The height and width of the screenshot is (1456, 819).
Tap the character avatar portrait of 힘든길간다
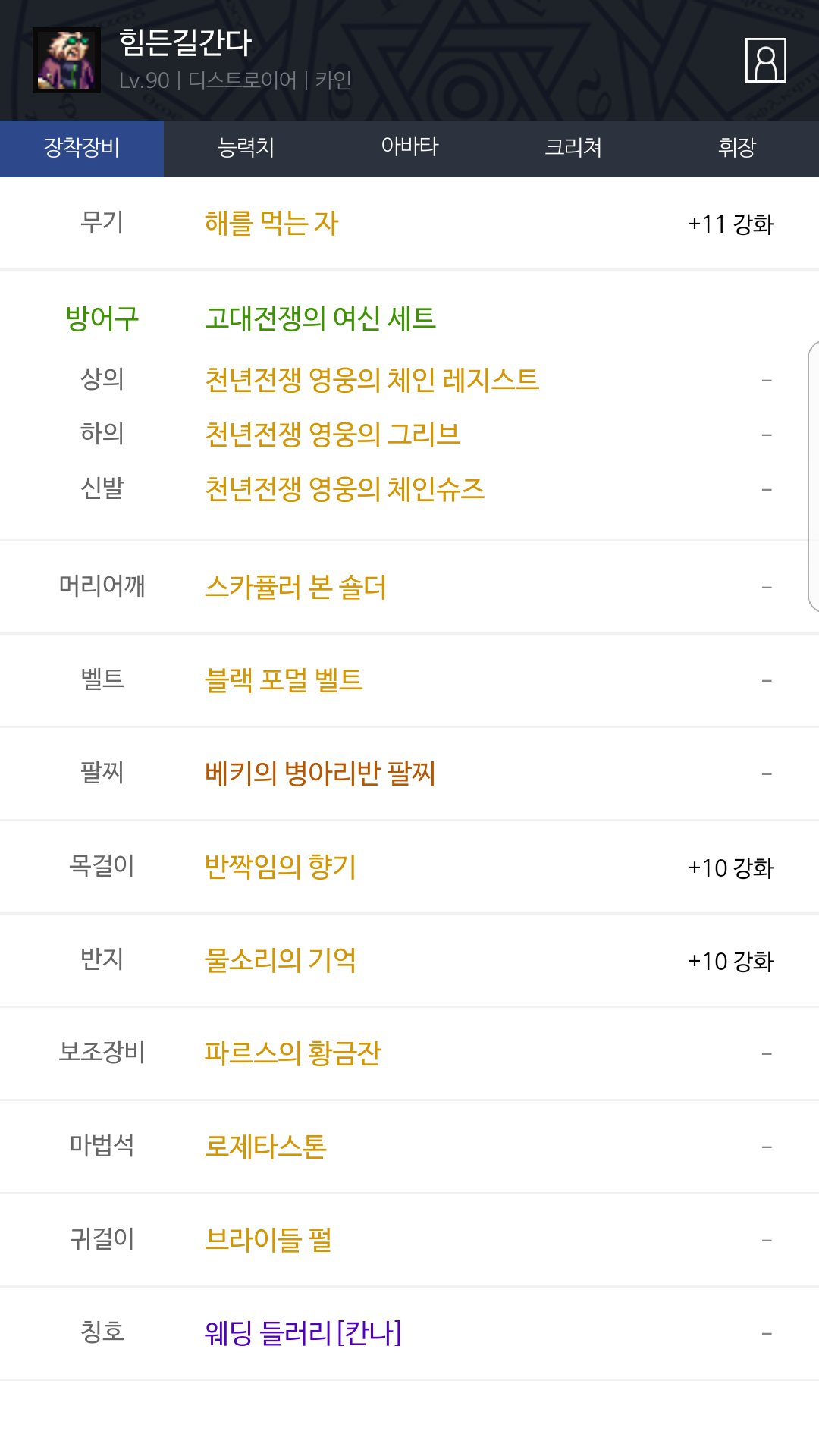click(67, 61)
